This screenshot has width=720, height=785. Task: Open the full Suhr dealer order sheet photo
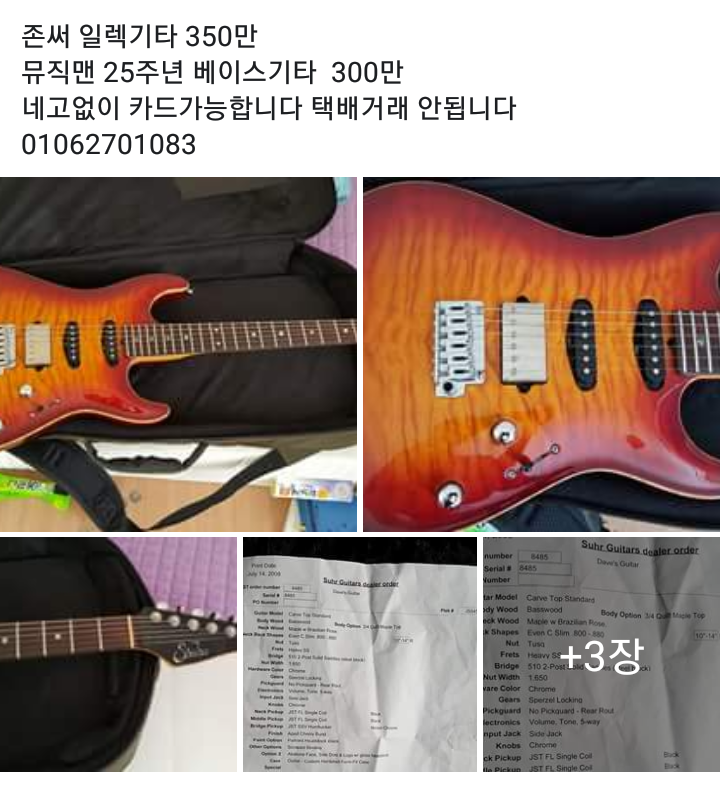click(359, 654)
